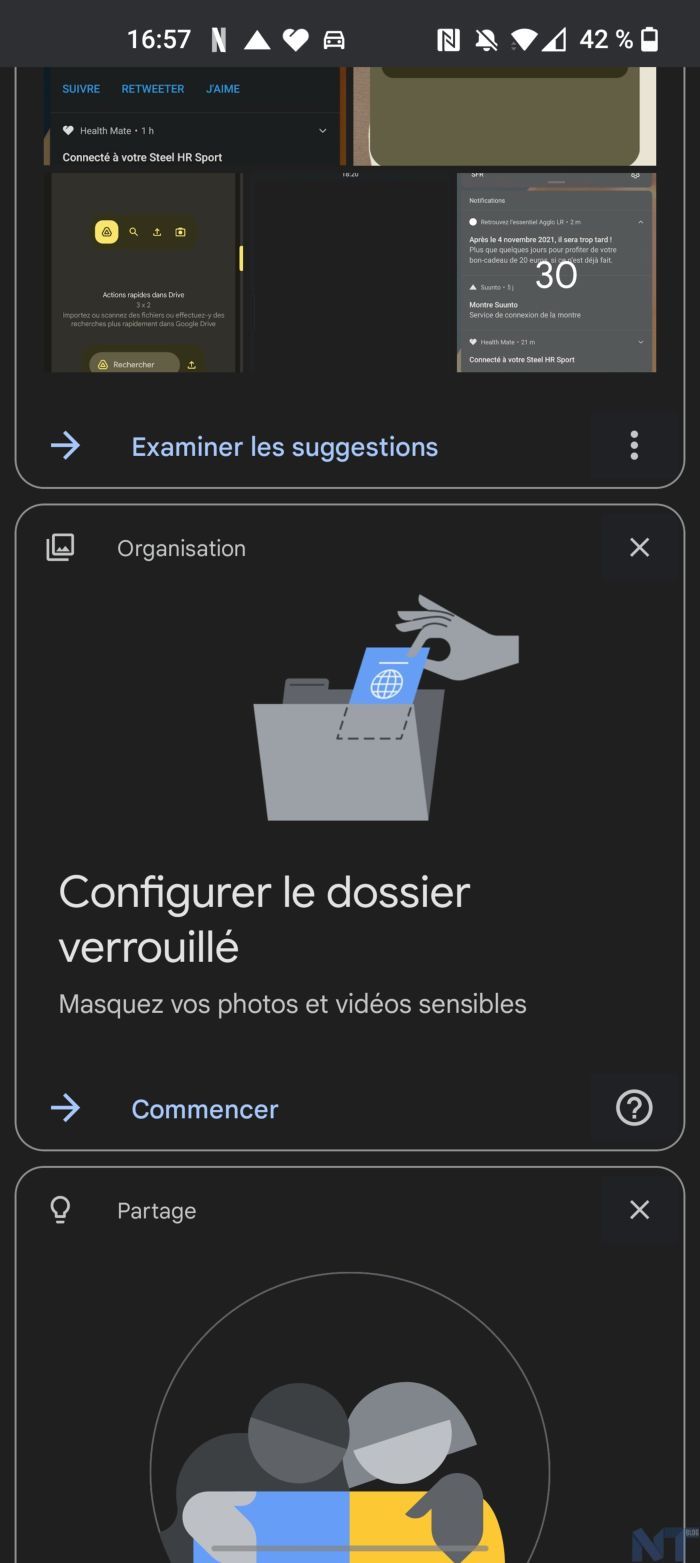
Task: Dismiss the Organisation card
Action: click(x=639, y=547)
